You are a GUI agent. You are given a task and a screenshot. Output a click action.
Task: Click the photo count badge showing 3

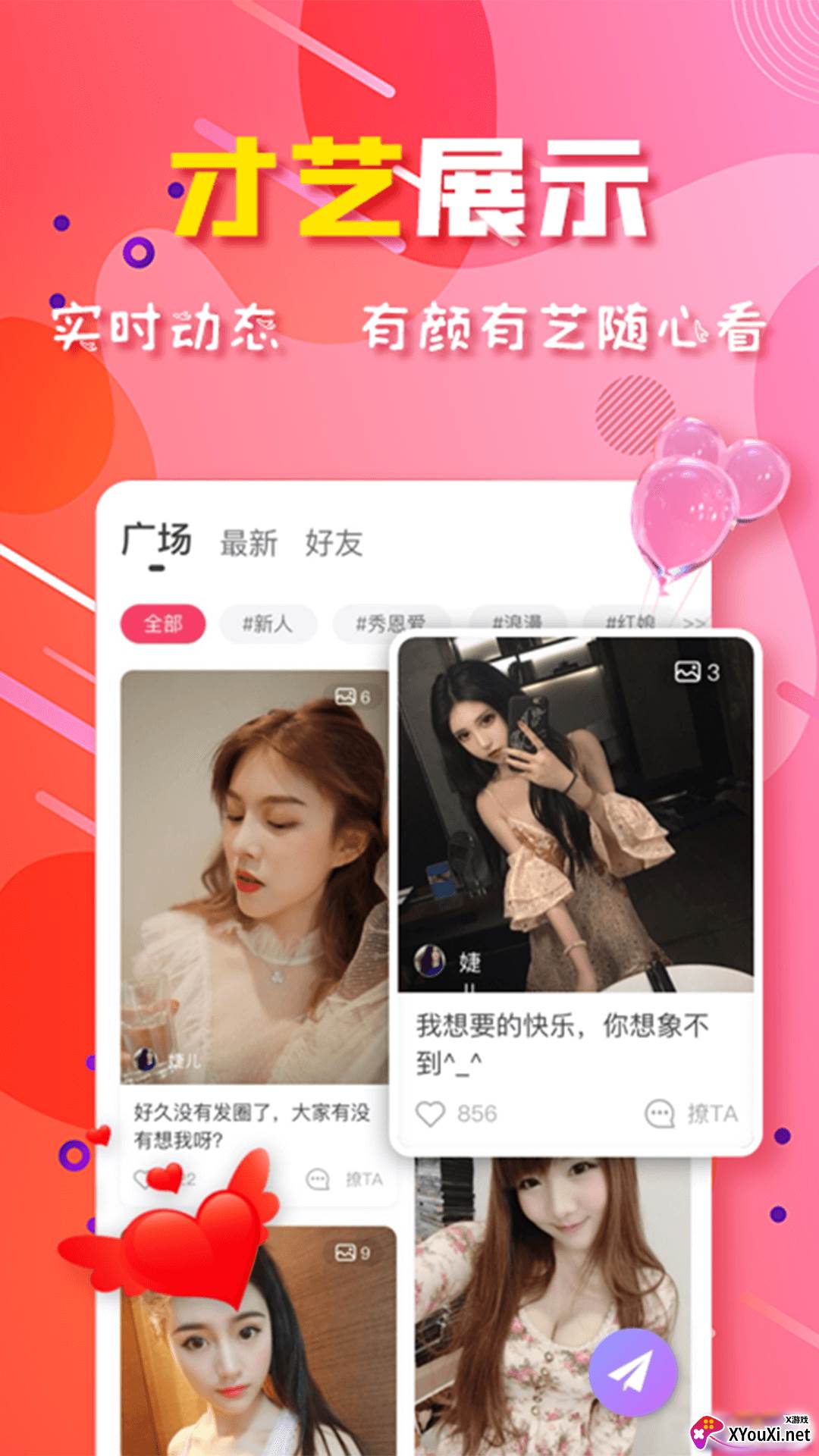point(695,672)
